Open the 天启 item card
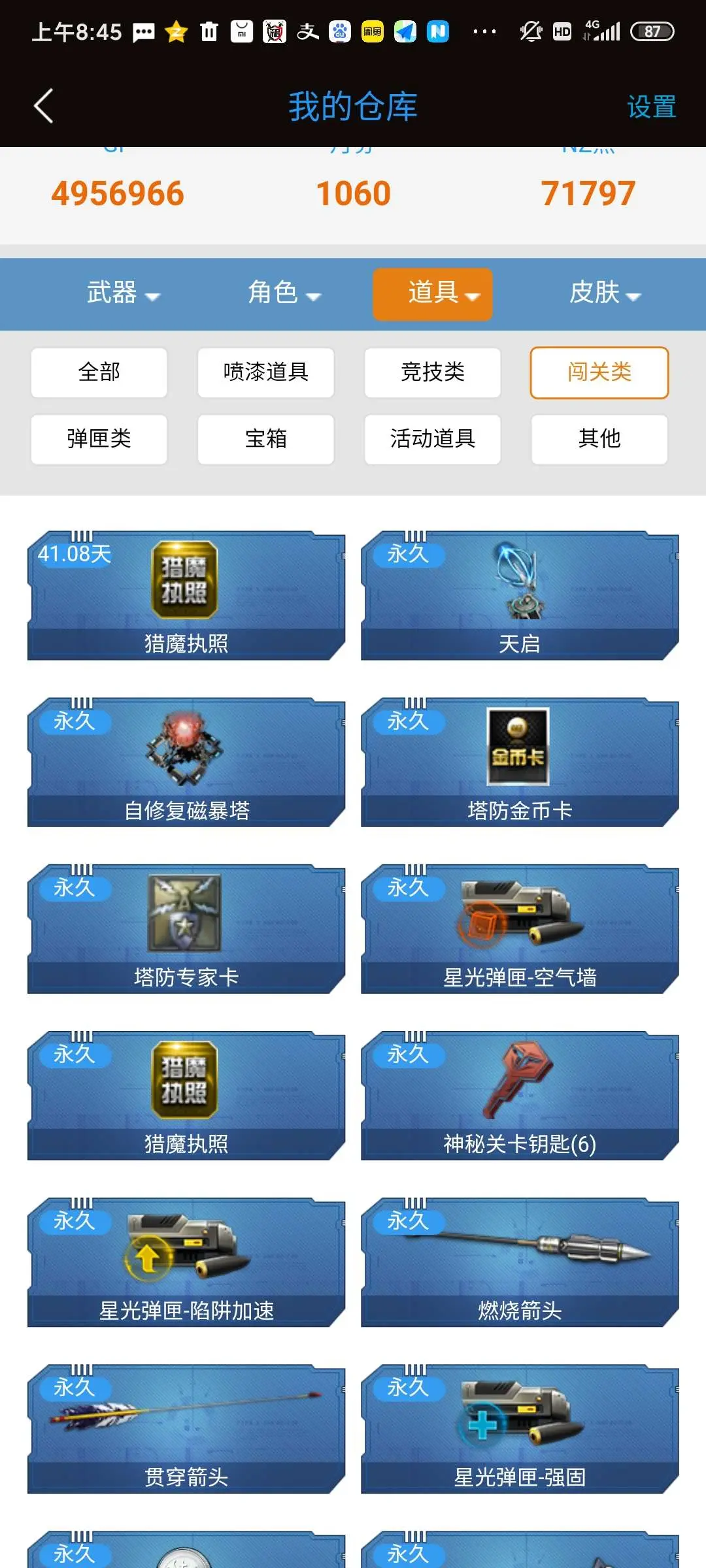 (520, 596)
